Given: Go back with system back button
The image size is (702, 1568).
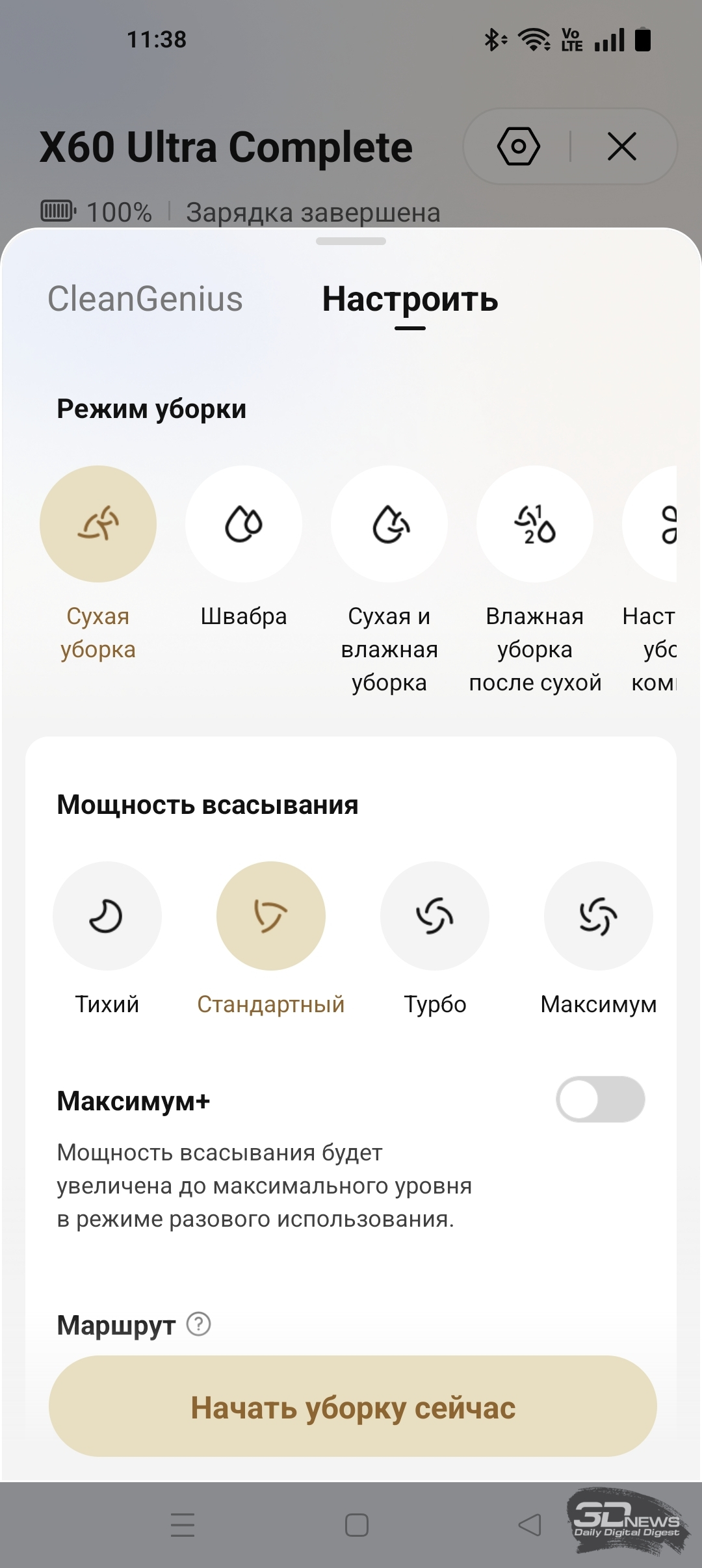Looking at the screenshot, I should (530, 1524).
